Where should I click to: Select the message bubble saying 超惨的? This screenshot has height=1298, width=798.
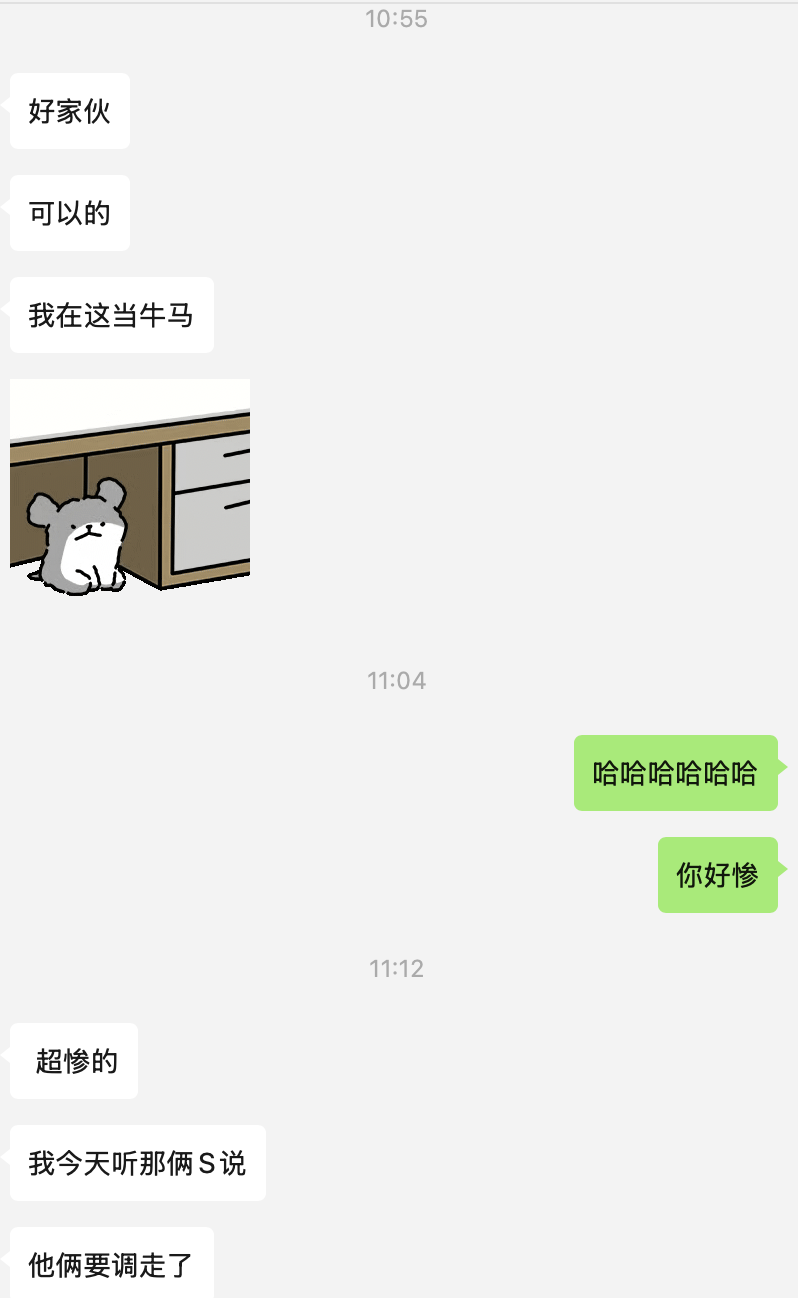click(73, 1060)
